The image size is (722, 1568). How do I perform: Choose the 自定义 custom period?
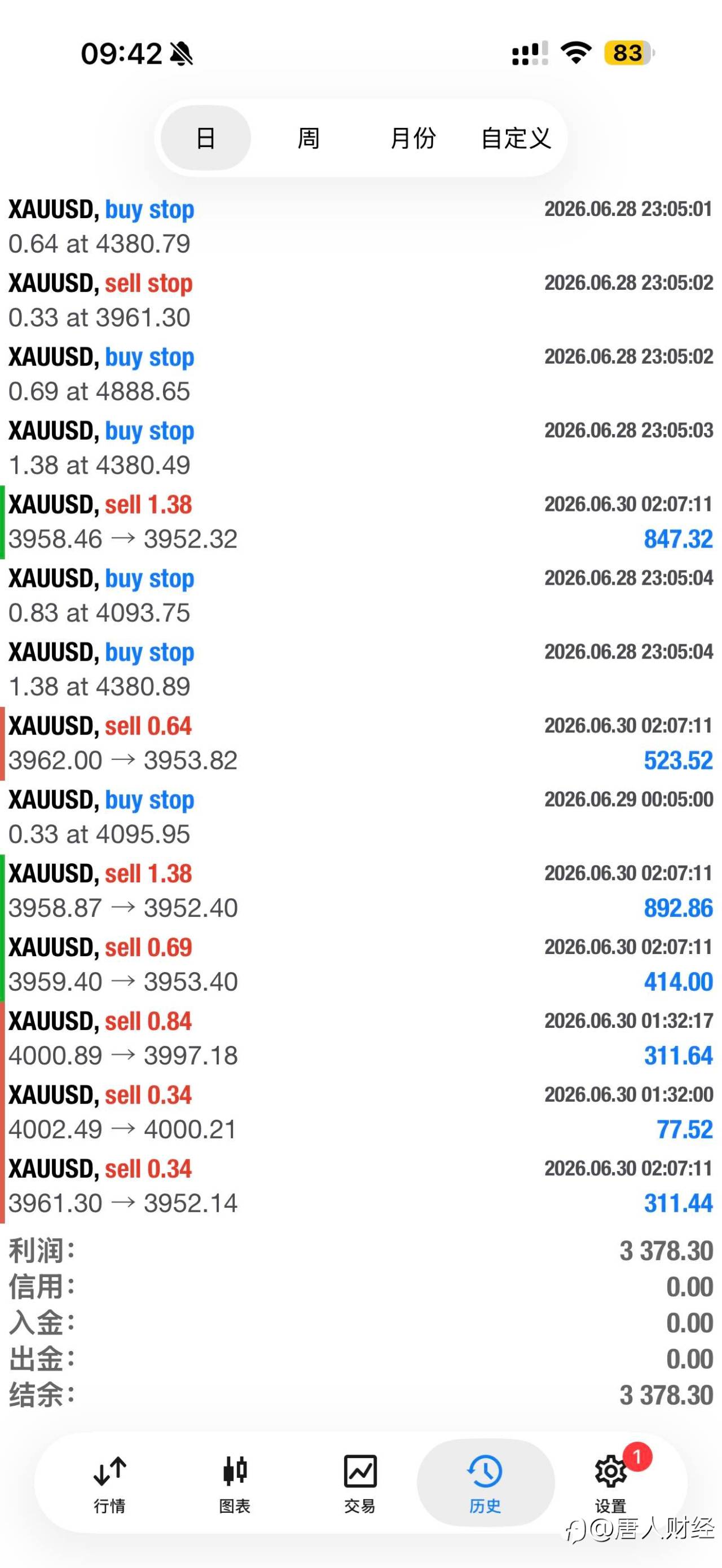(516, 138)
